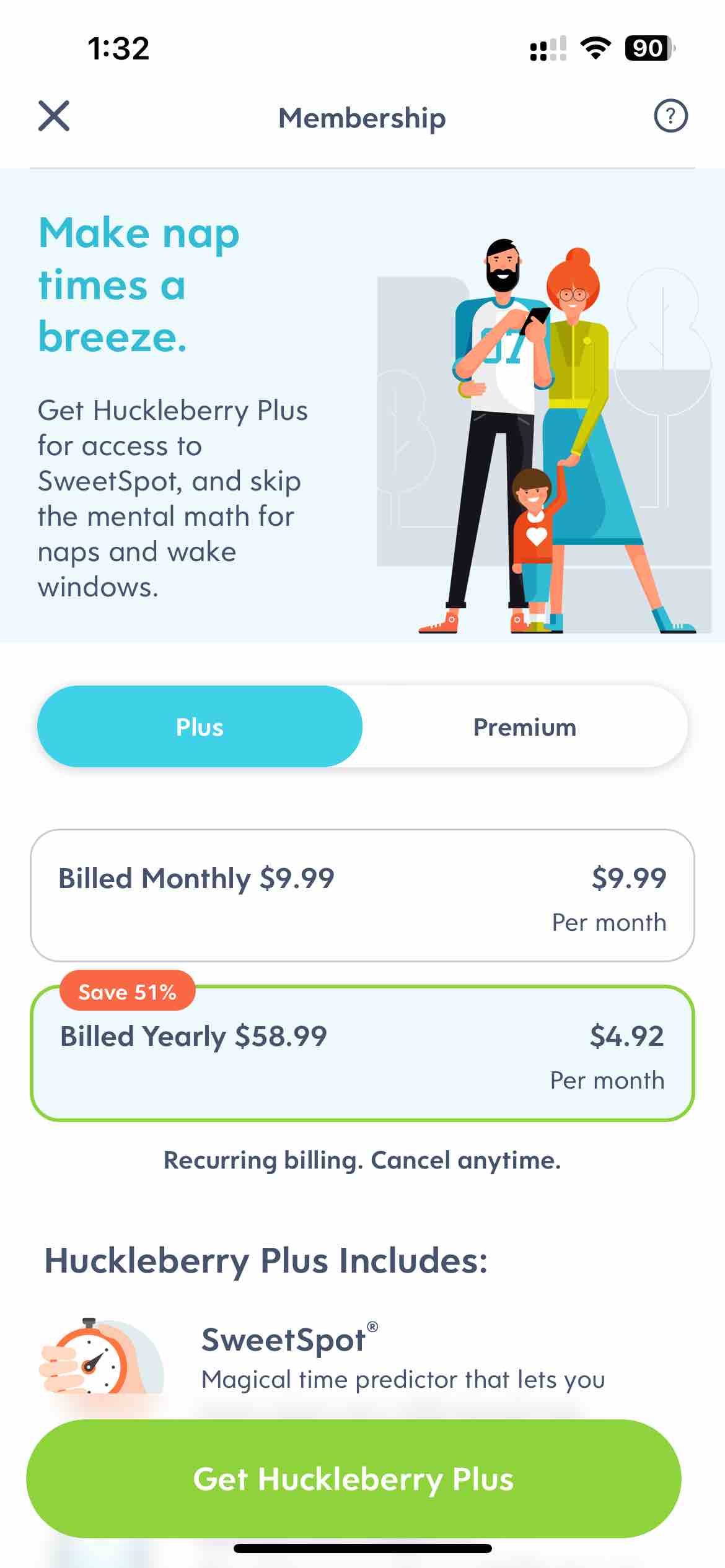
Task: Select the Plus plan tab
Action: [200, 727]
